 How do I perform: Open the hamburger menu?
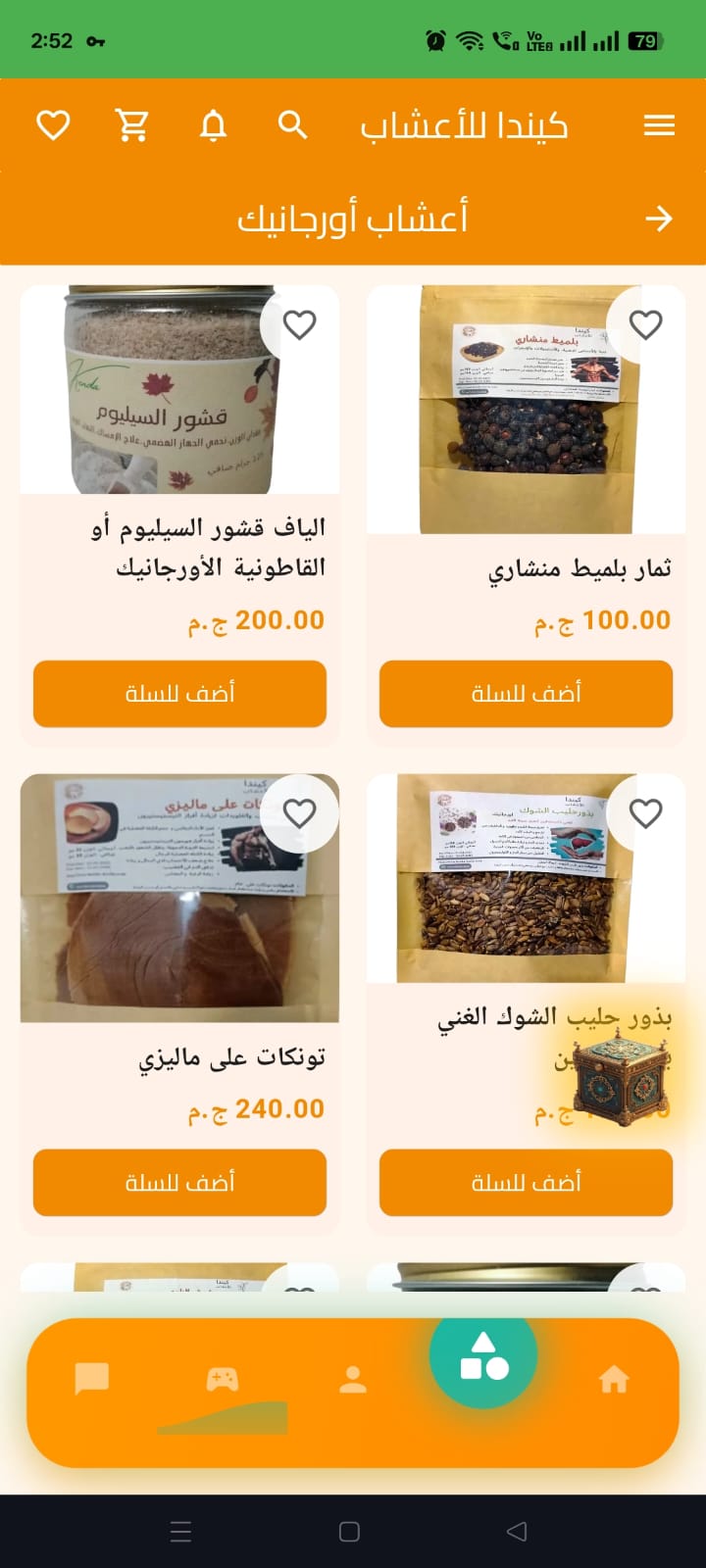click(x=660, y=124)
